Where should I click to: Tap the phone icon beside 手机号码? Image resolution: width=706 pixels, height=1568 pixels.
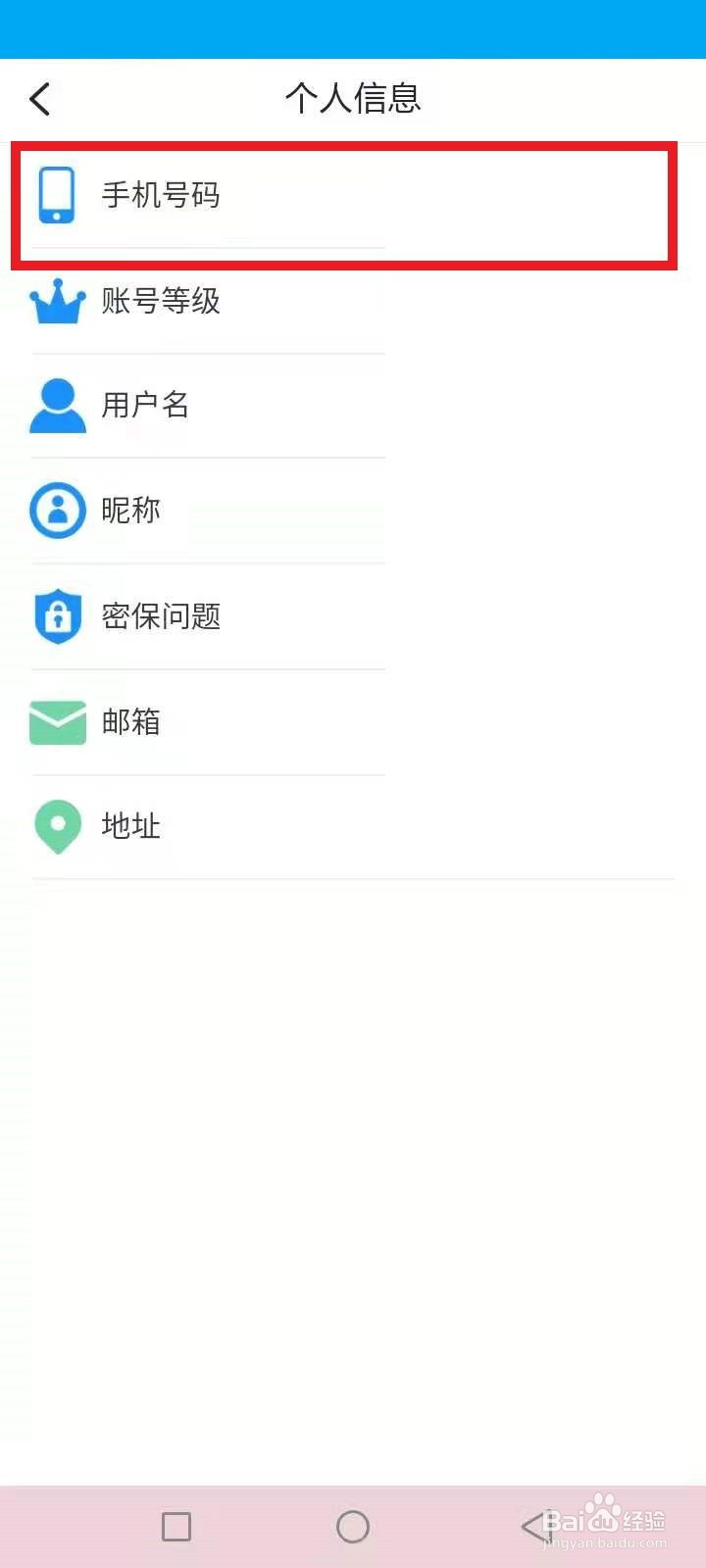[x=57, y=194]
